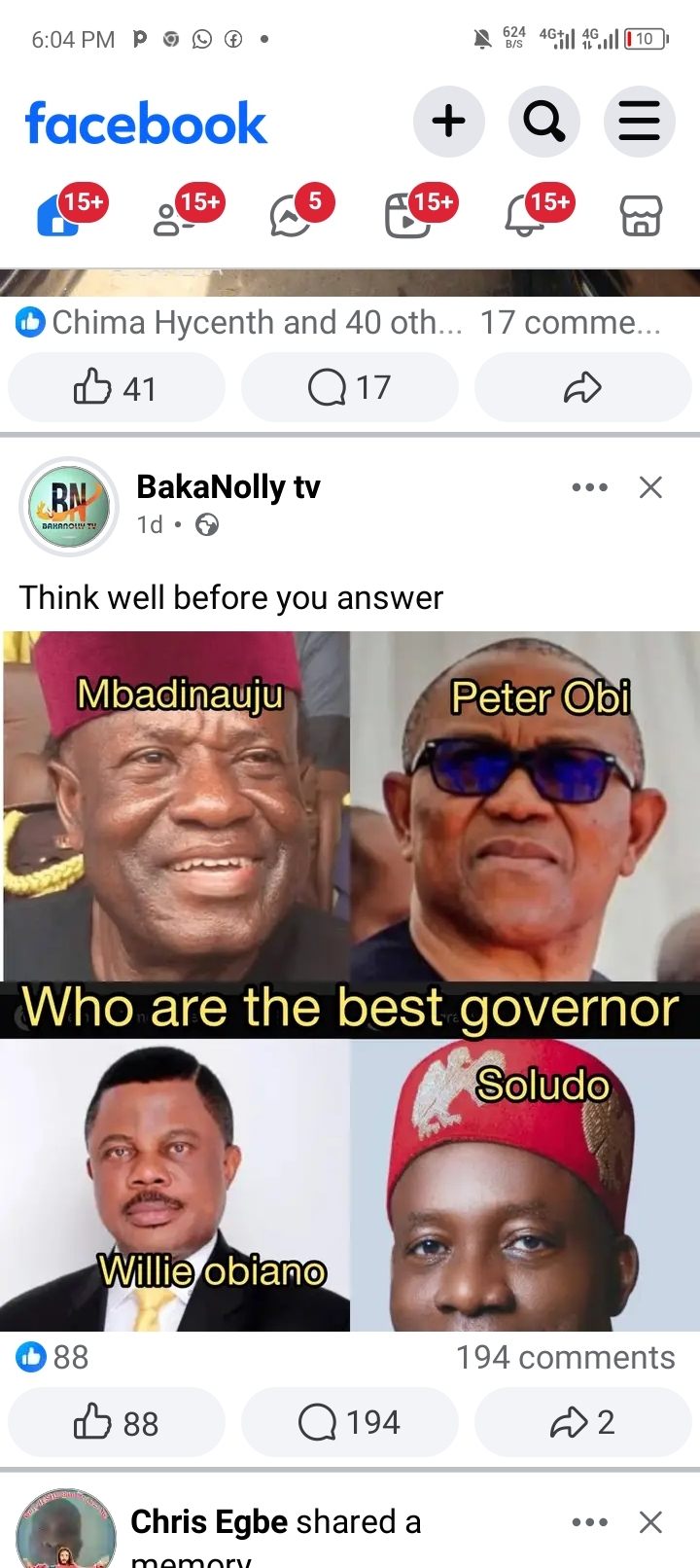Share the post with 41 likes
Viewport: 700px width, 1568px height.
(x=582, y=388)
